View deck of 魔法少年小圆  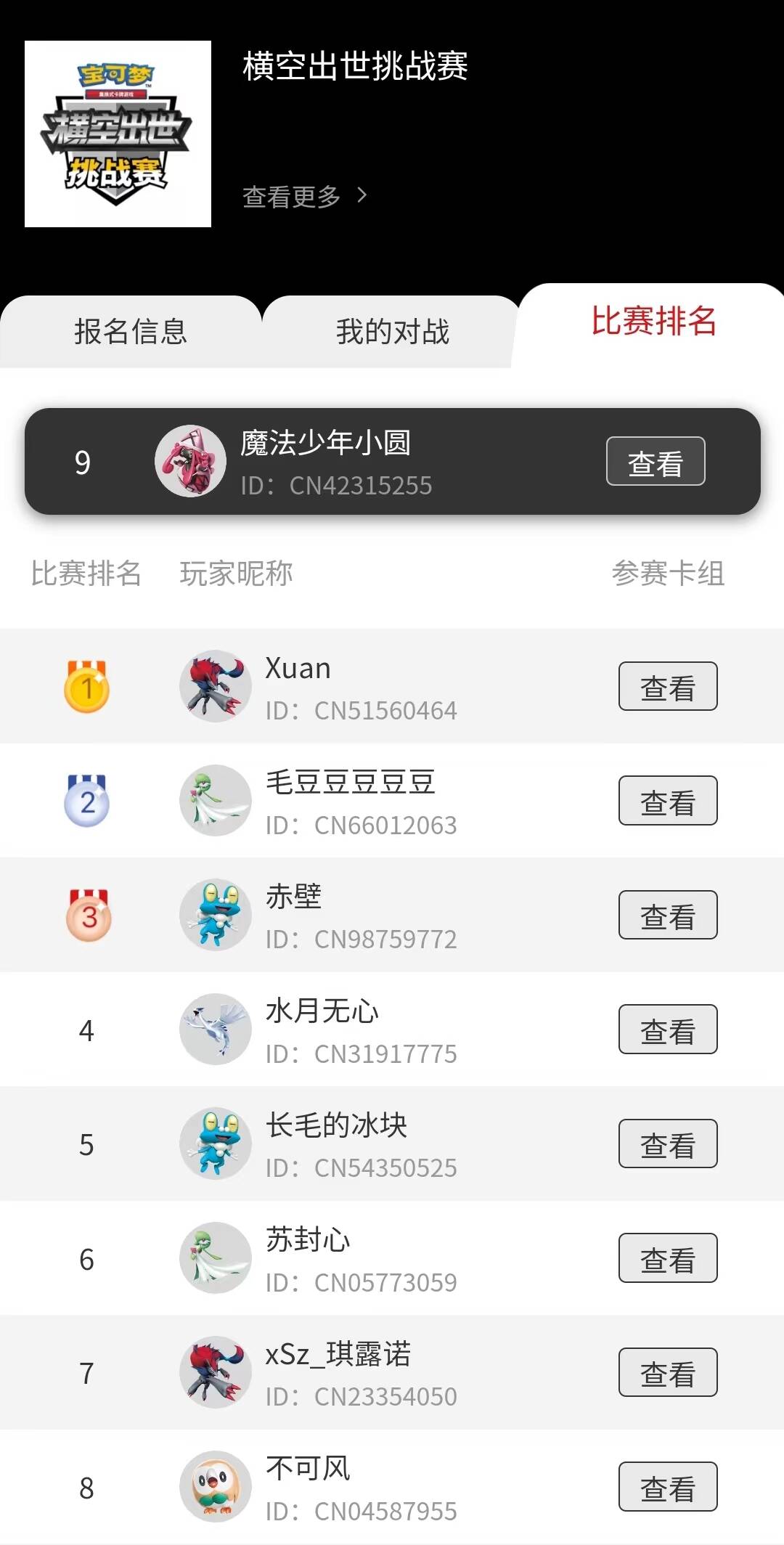[x=656, y=462]
